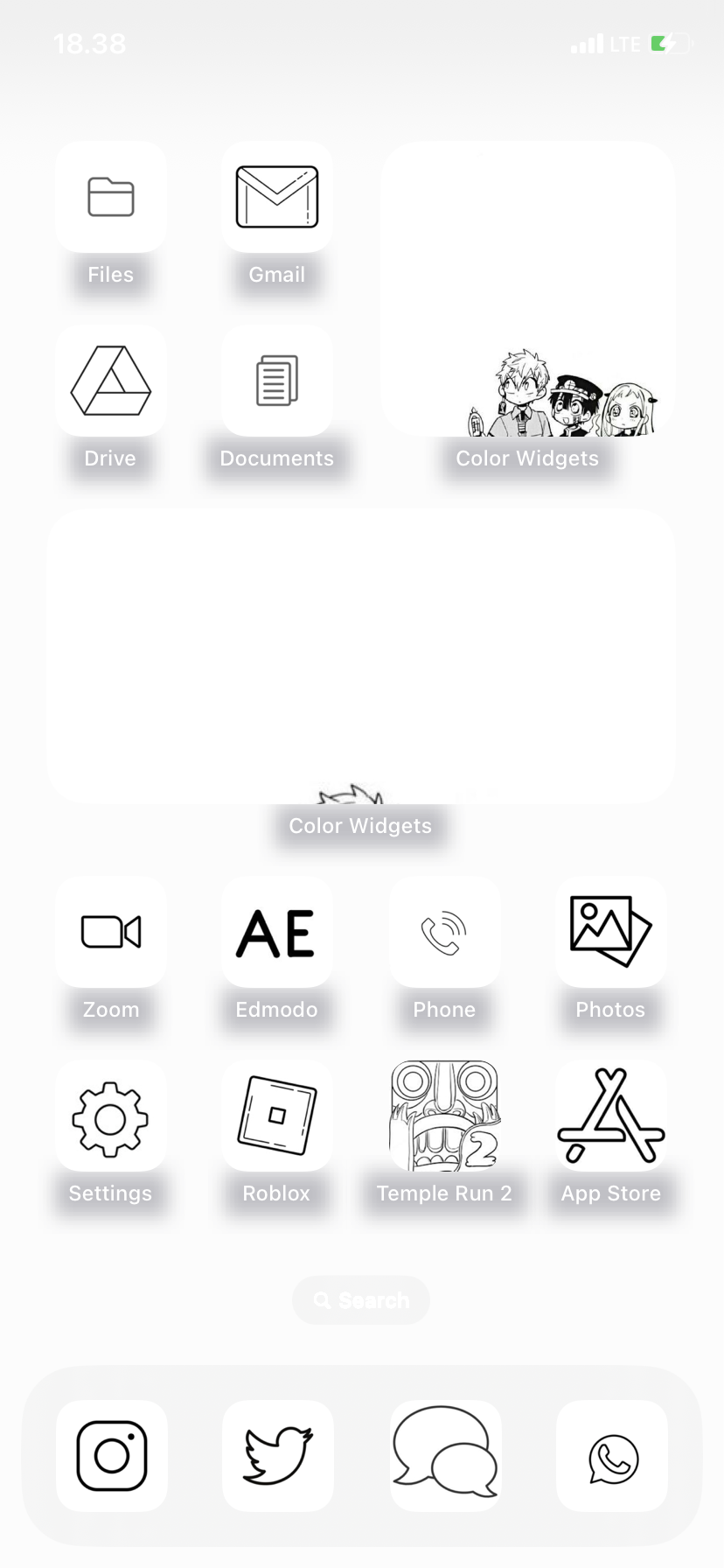Tap the Search button
The image size is (724, 1568).
tap(360, 1300)
